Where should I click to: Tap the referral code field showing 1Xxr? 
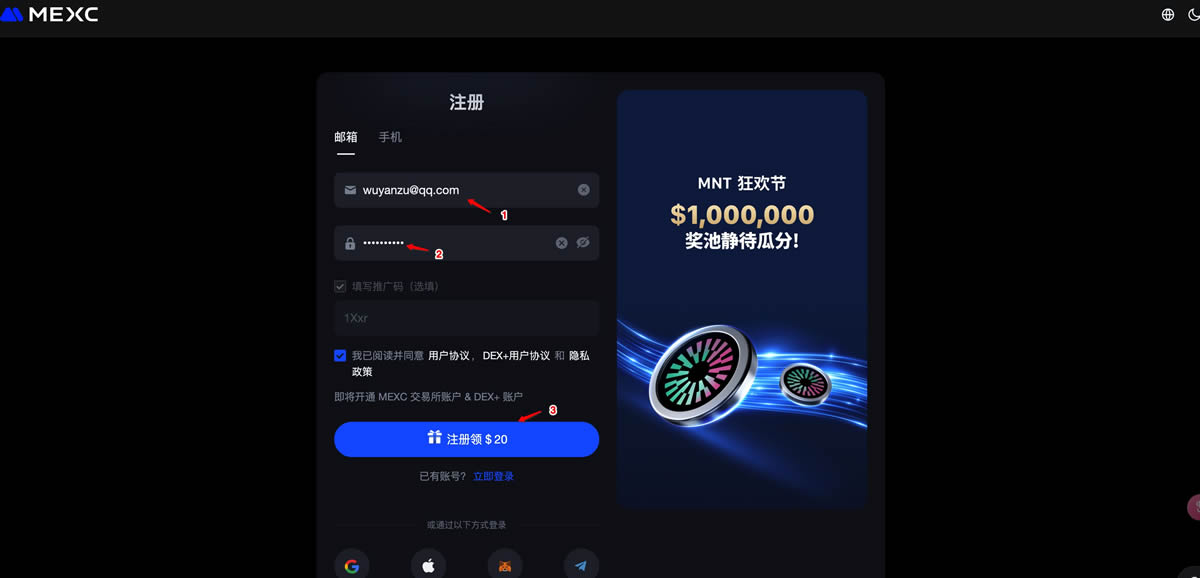466,318
